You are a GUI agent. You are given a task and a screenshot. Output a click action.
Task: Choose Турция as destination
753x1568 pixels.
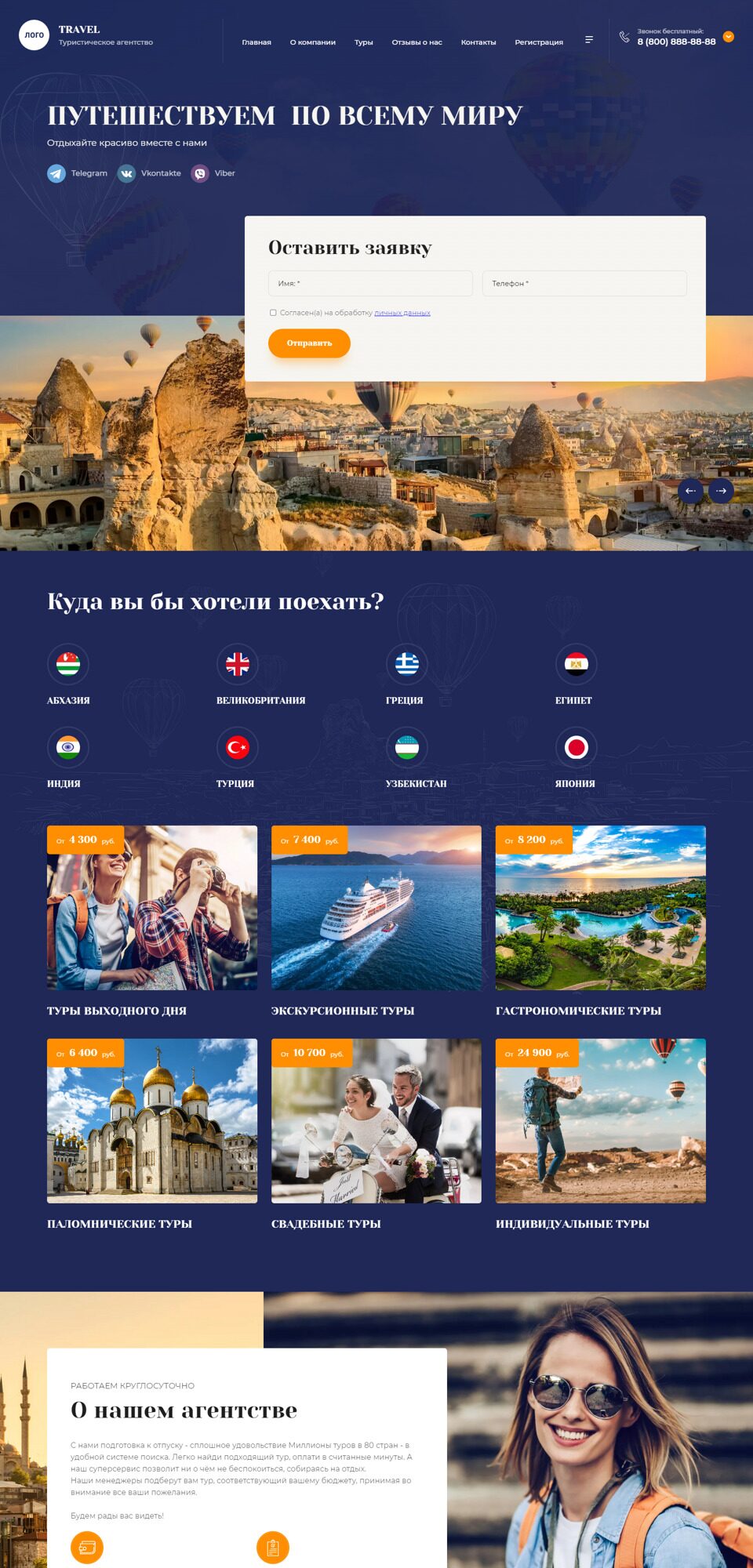coord(237,757)
